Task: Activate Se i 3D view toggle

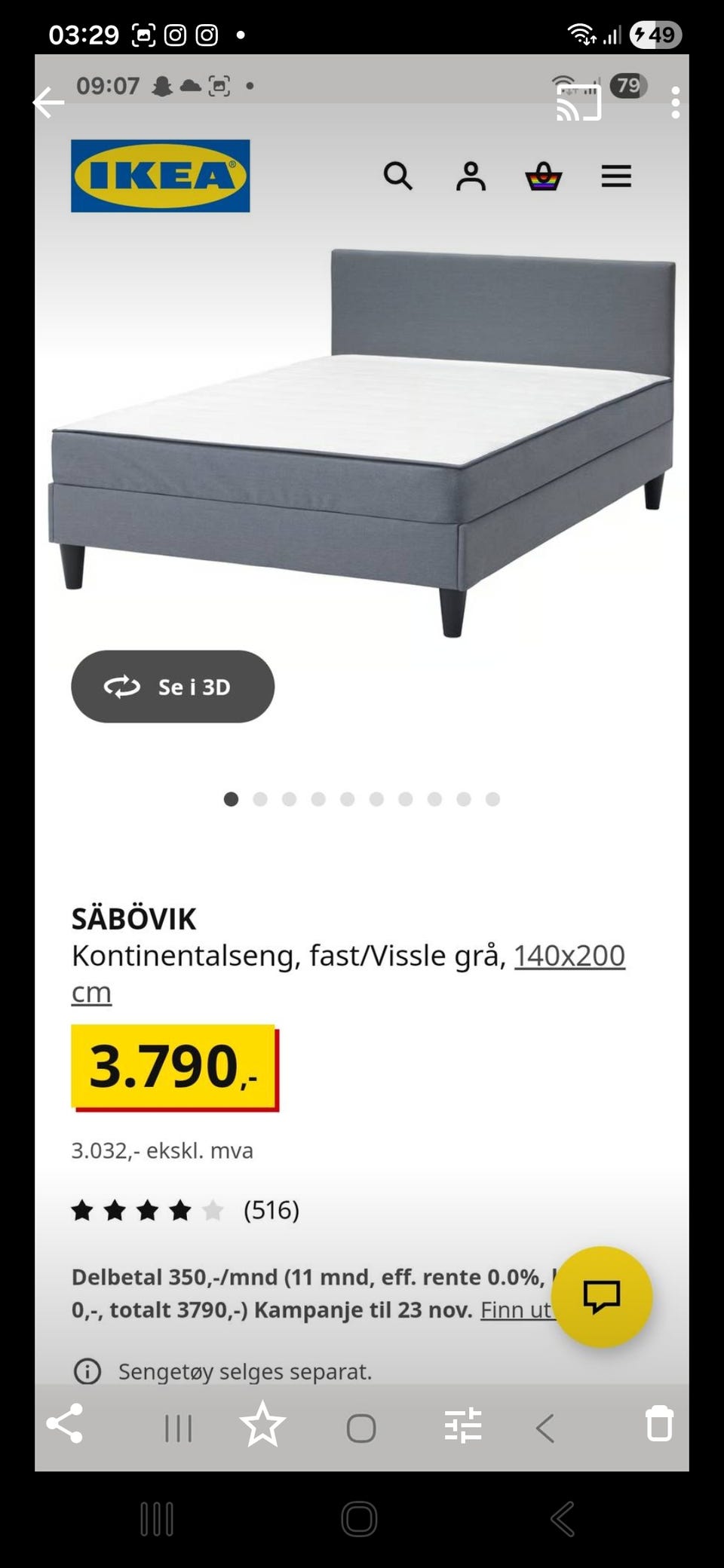Action: (172, 687)
